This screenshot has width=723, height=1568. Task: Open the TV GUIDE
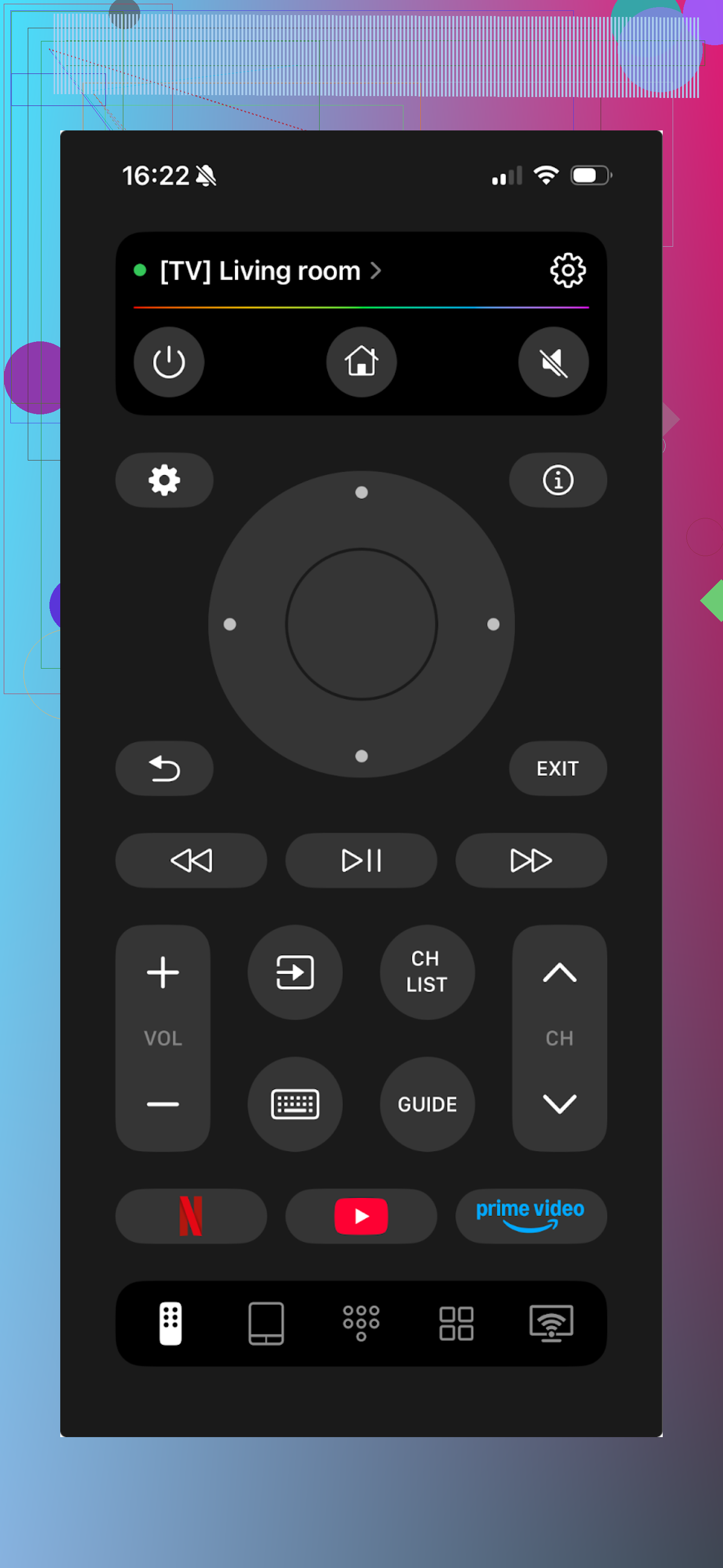[x=426, y=1104]
